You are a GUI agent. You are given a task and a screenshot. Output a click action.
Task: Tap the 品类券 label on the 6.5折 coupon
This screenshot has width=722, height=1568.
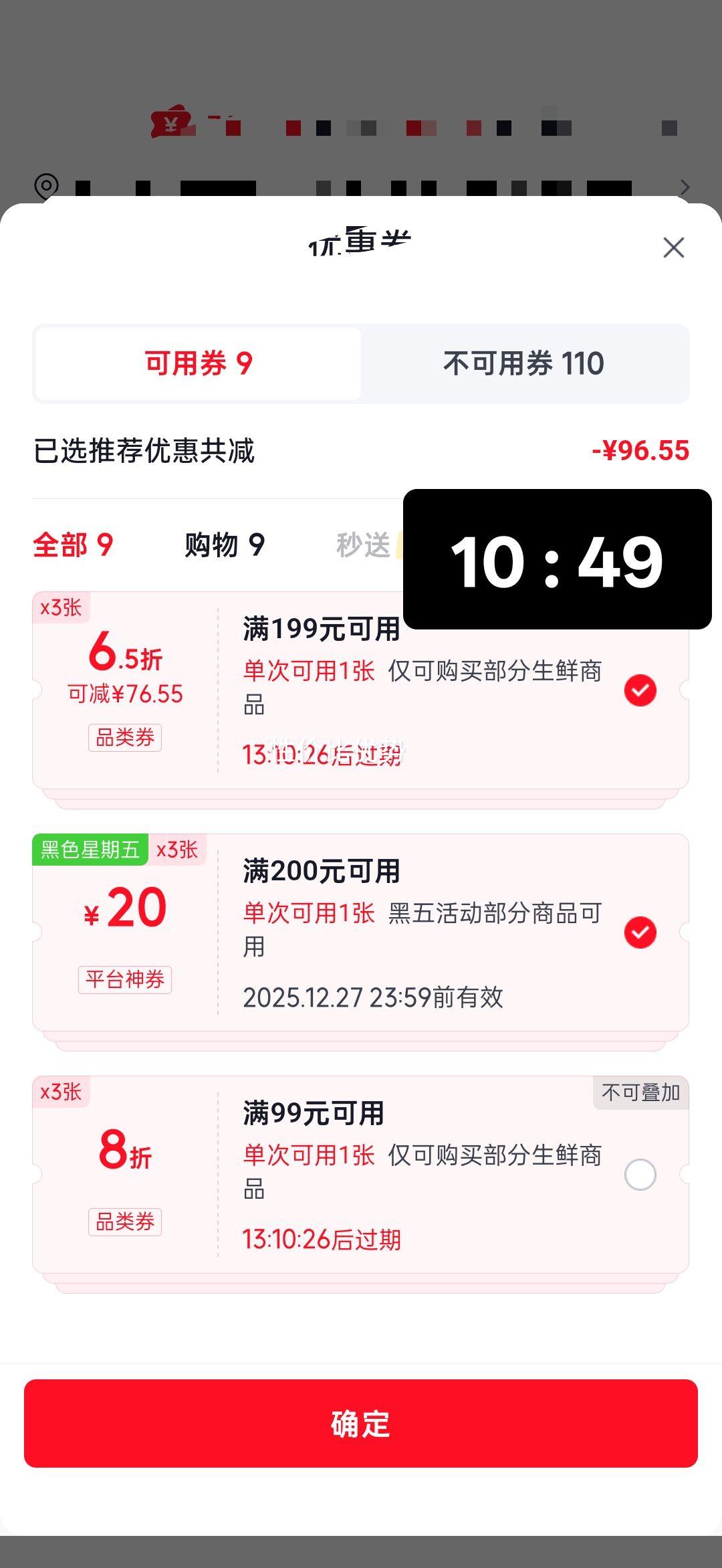coord(126,738)
